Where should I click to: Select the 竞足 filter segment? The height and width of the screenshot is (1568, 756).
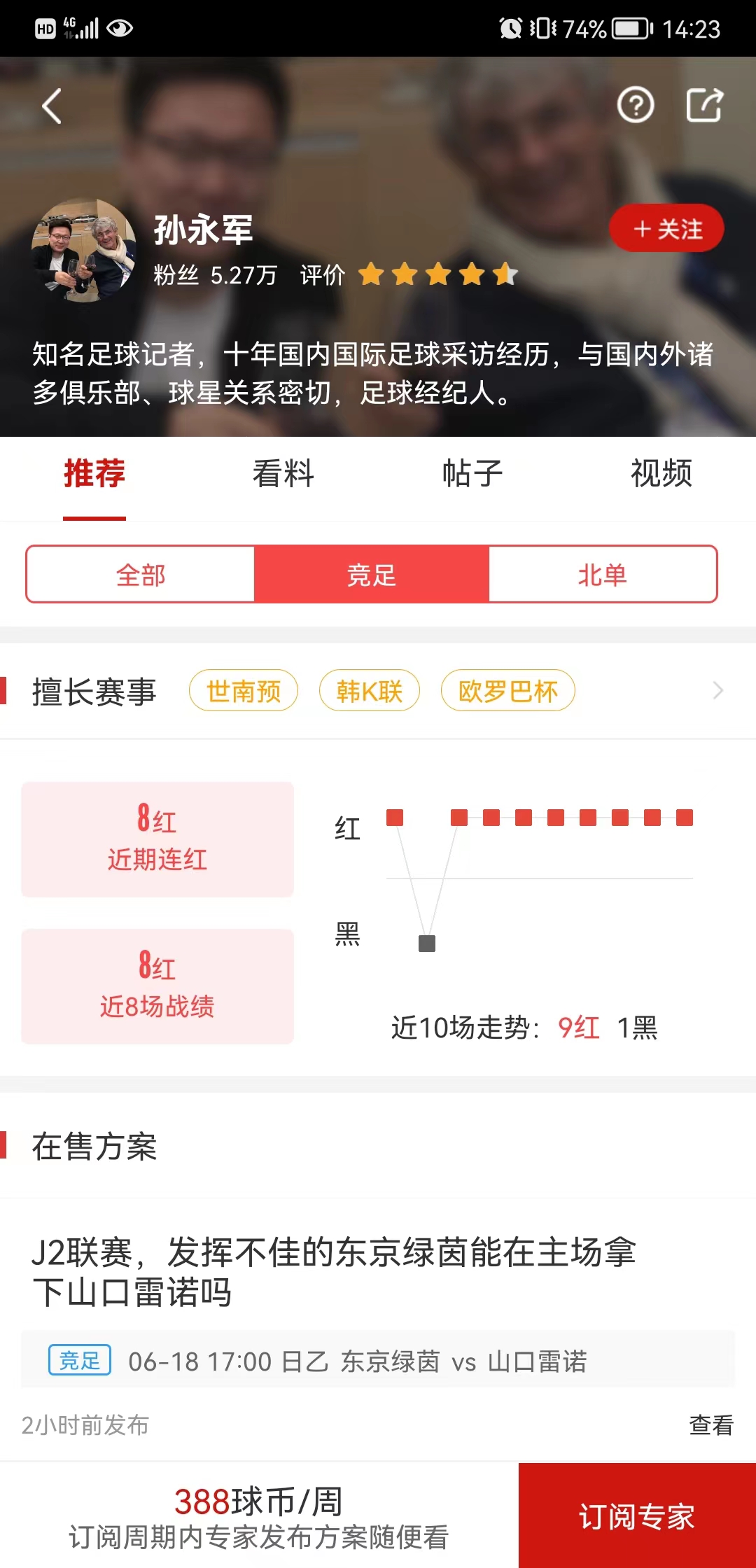(372, 575)
